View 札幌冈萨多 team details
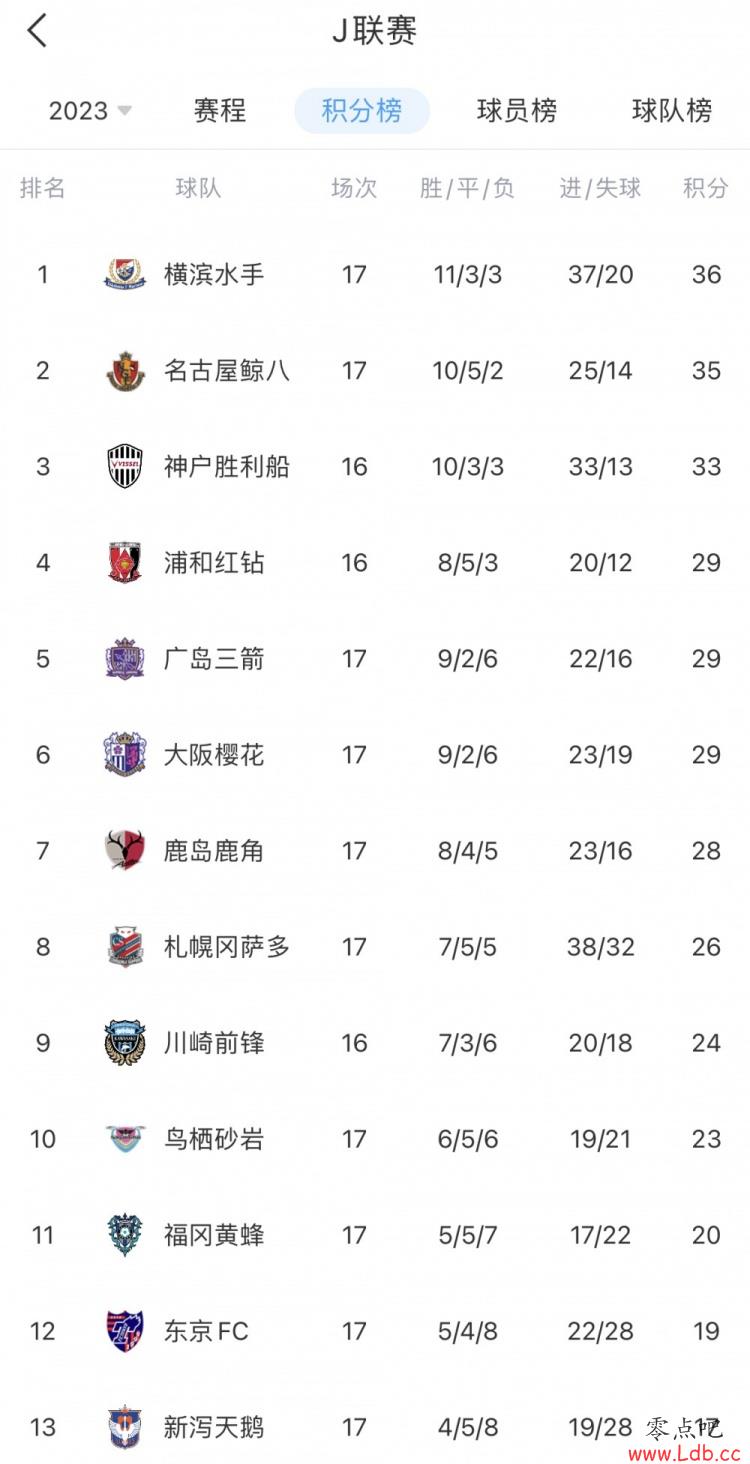Screen dimensions: 750x1464 tap(226, 947)
